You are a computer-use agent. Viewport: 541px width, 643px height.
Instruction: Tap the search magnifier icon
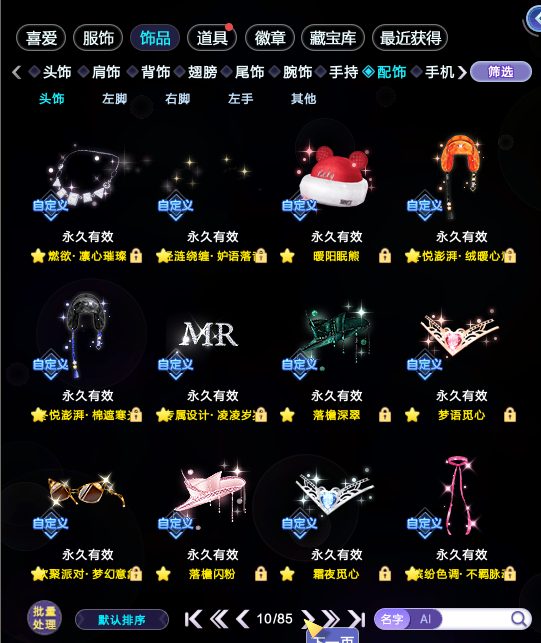tap(518, 618)
